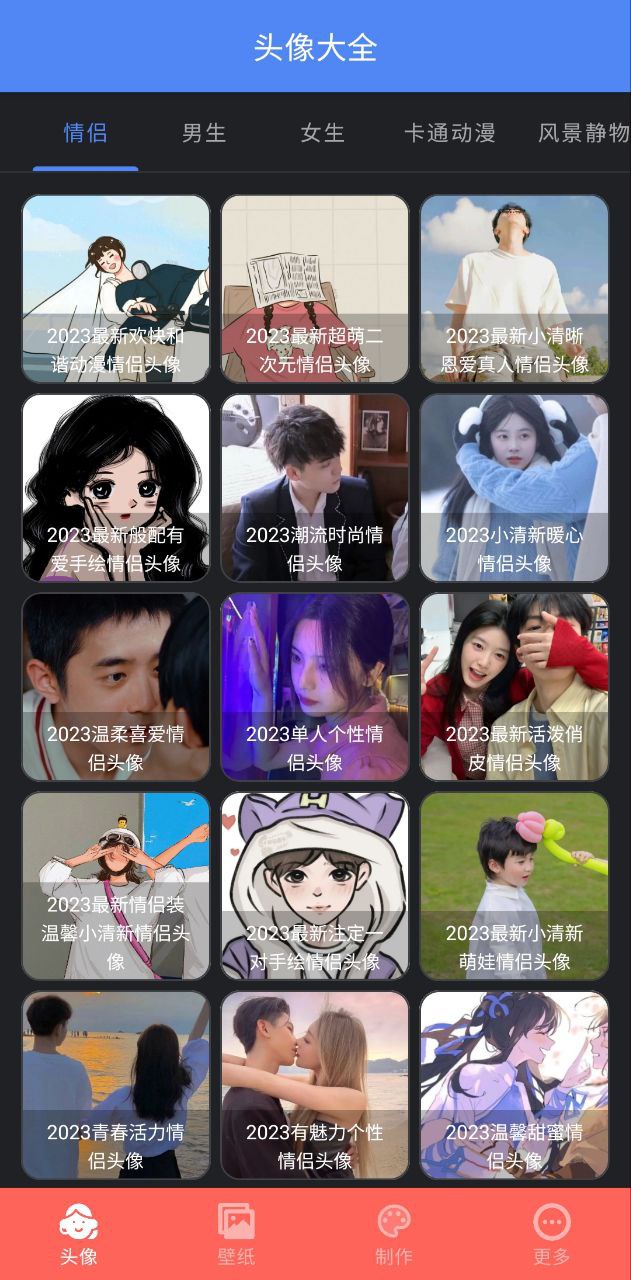Screen dimensions: 631x1280
Task: View 2023青春活力情侣头像
Action: click(x=116, y=1084)
